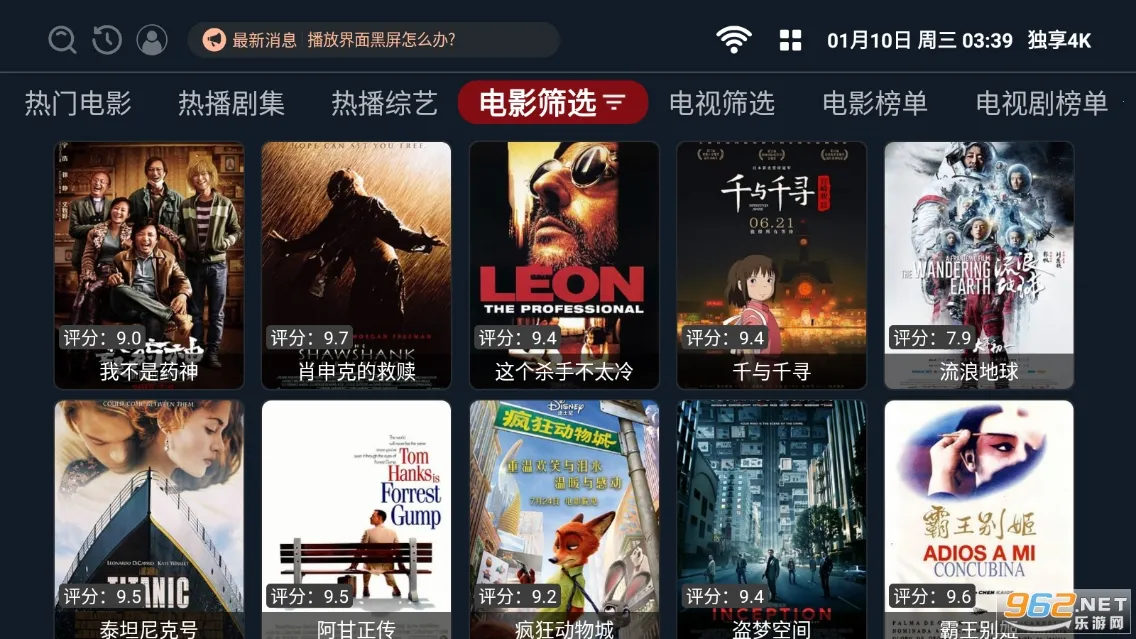Switch to the 电影榜单 tab
Screen dimensions: 1136x639
tap(875, 103)
